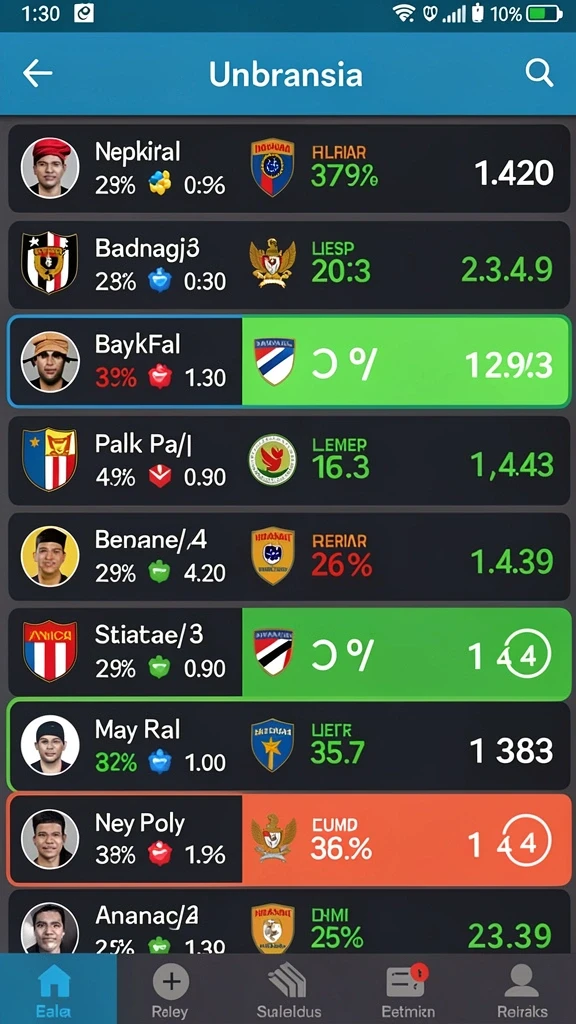Open the May Ral row
Viewport: 576px width, 1024px height.
pos(289,746)
